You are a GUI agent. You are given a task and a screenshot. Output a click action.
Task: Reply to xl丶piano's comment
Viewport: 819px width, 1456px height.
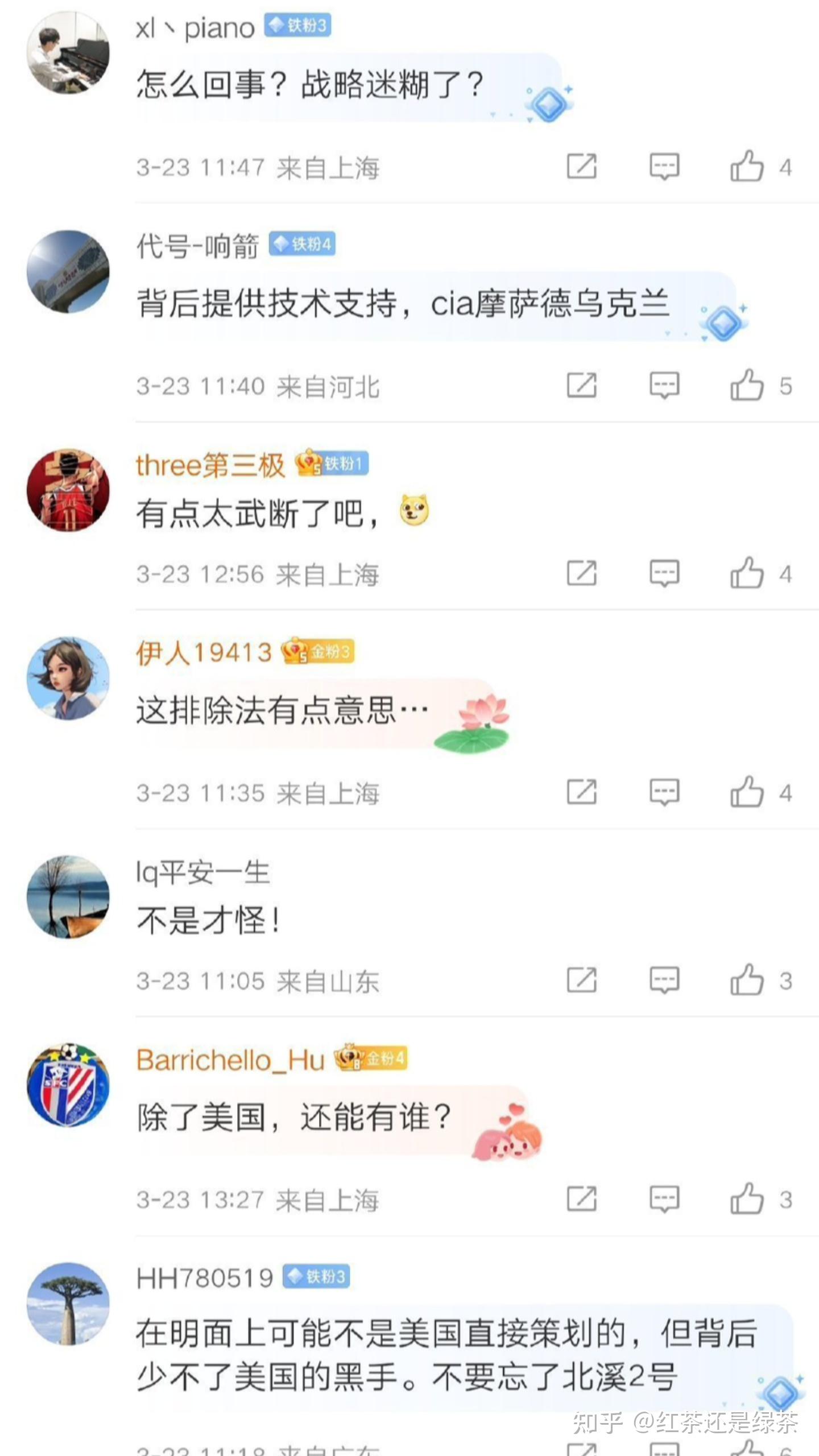(664, 166)
